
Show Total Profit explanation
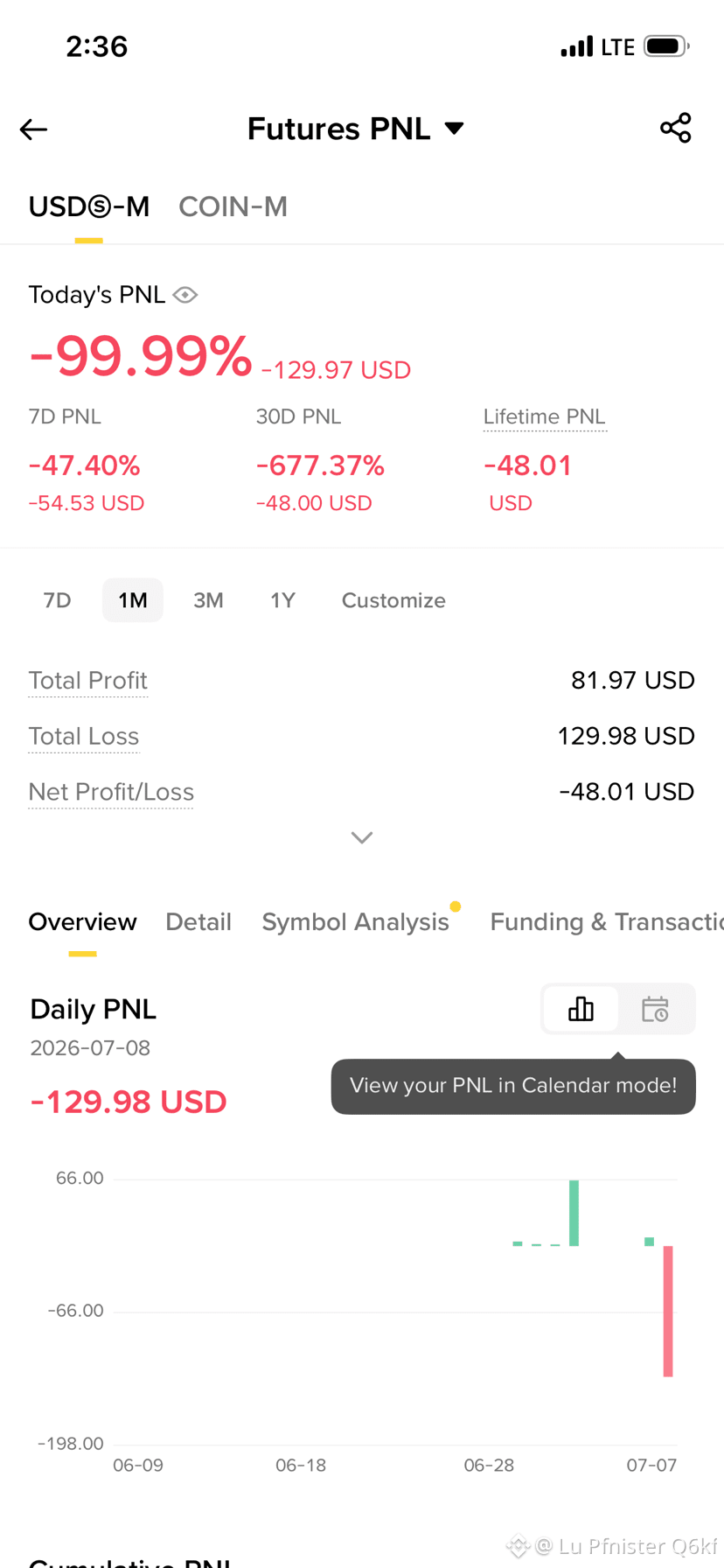point(87,681)
